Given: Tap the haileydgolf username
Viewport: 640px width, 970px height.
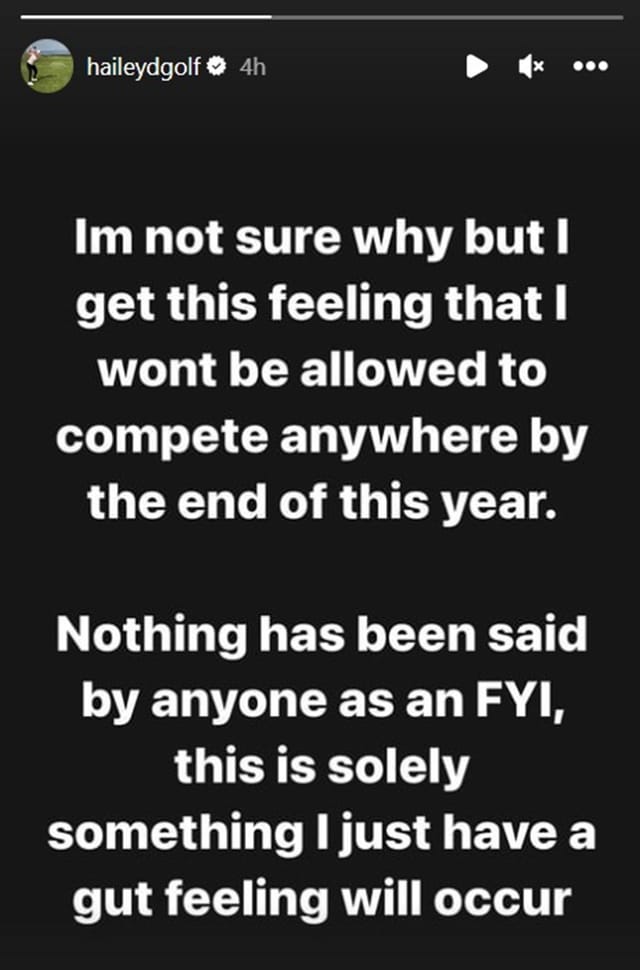Looking at the screenshot, I should [142, 66].
